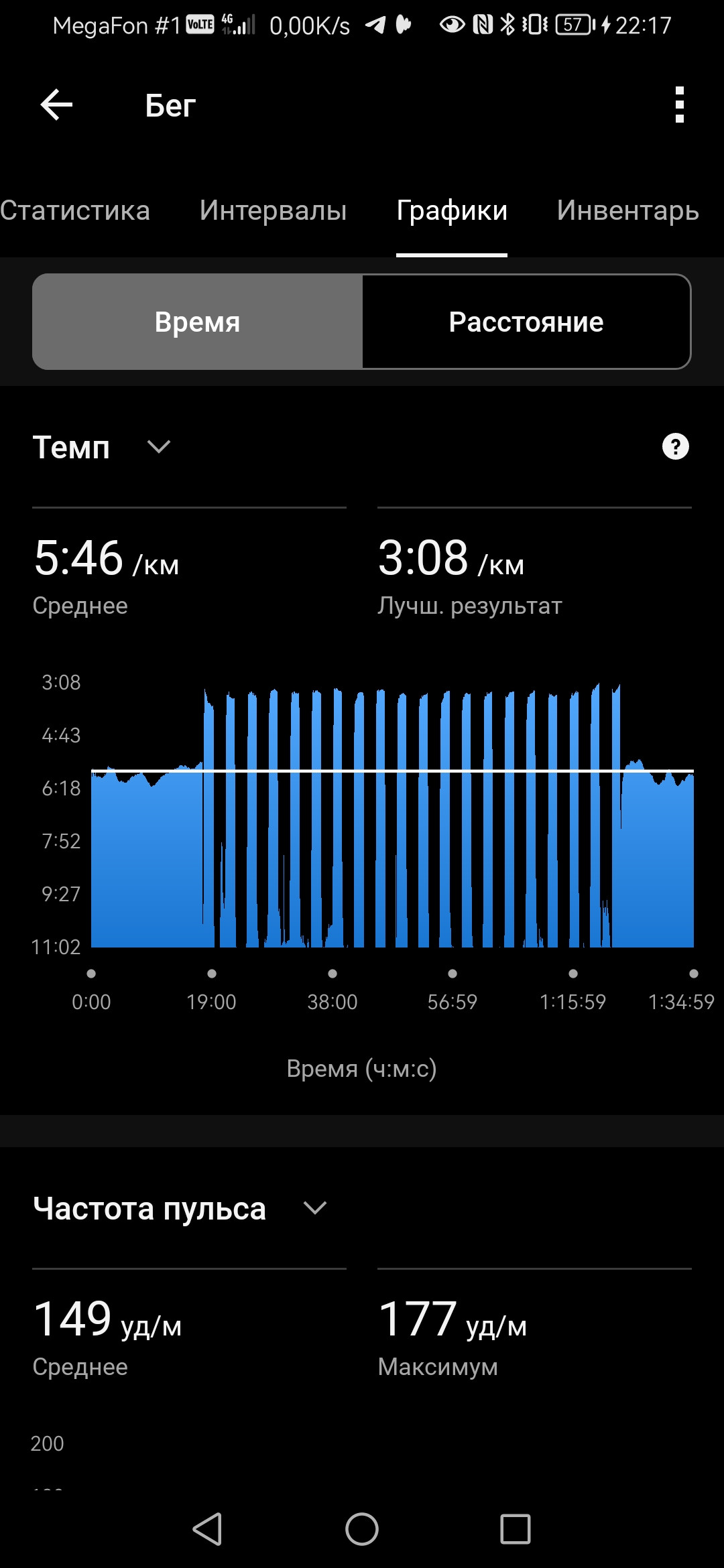This screenshot has height=1568, width=724.
Task: Open the recent apps overview
Action: pyautogui.click(x=516, y=1529)
